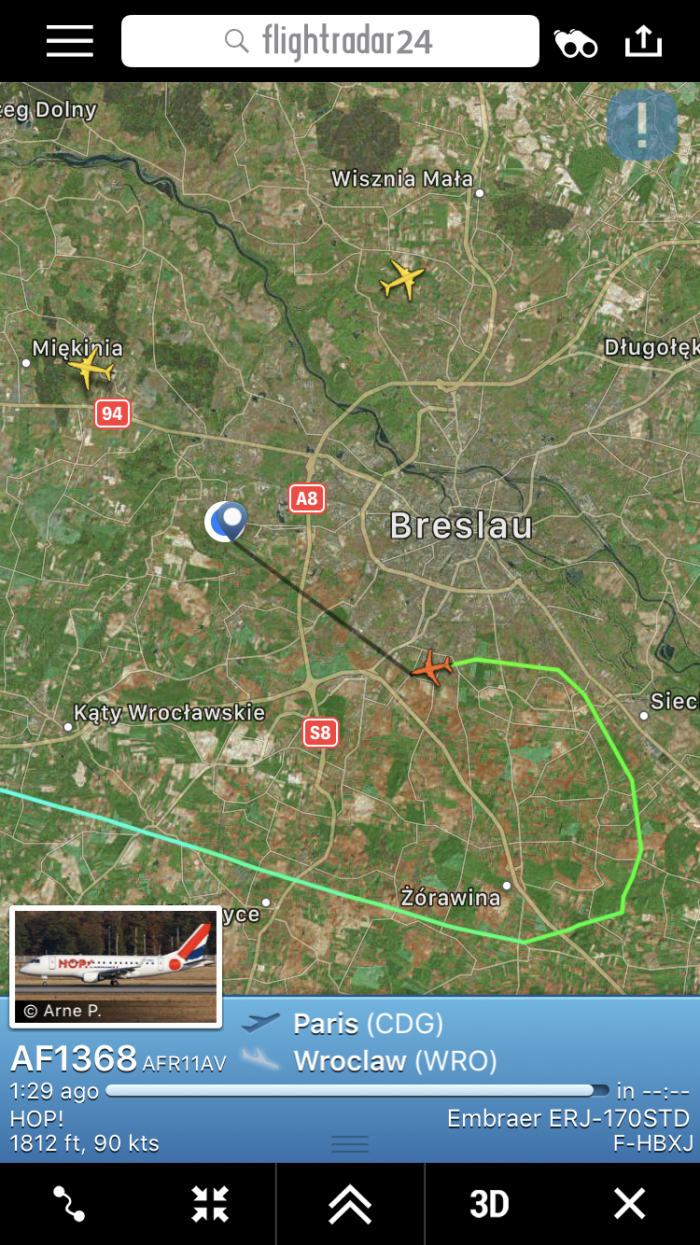Show the flight route
700x1245 pixels.
tap(69, 1204)
